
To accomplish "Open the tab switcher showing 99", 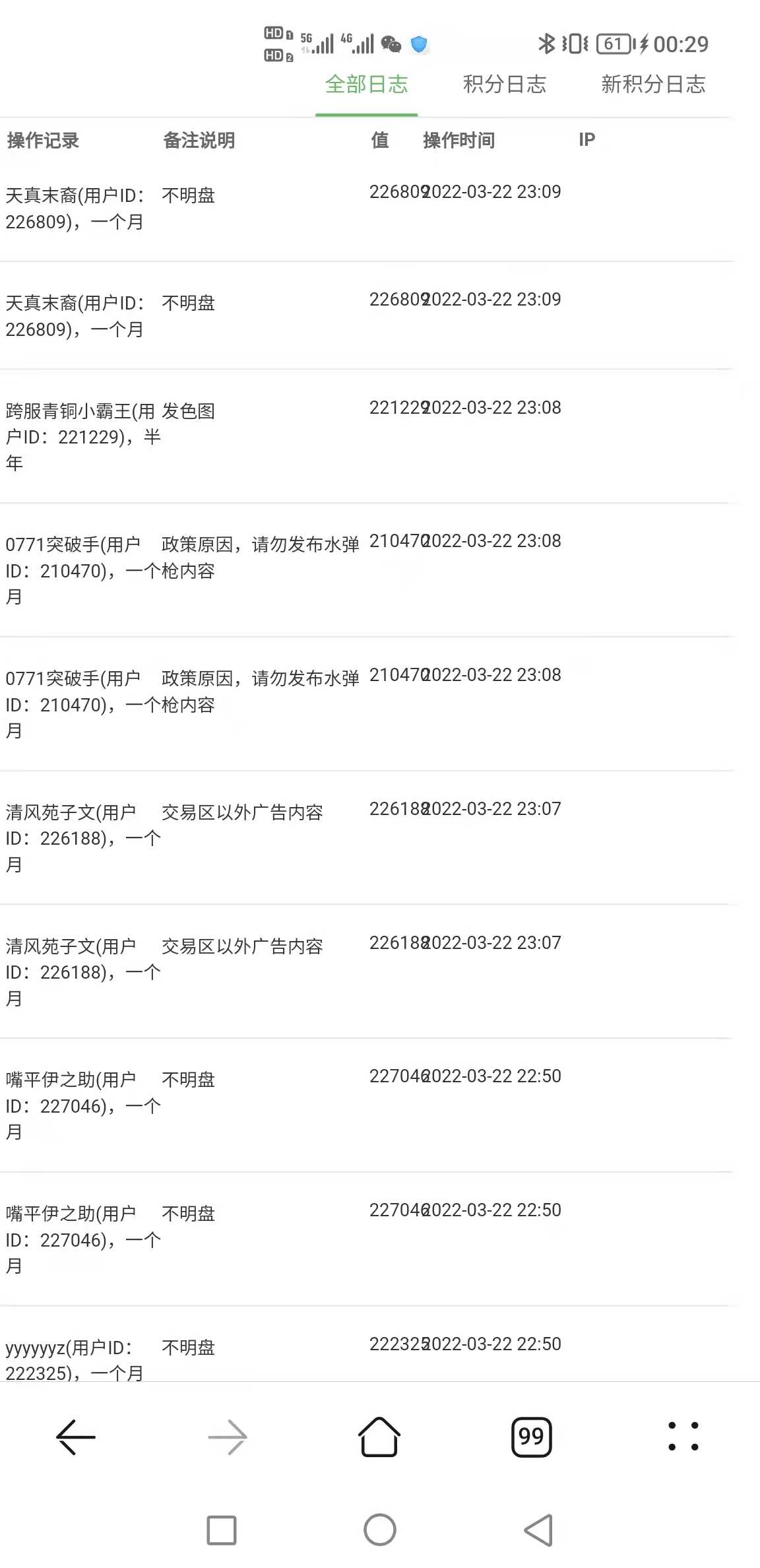I will click(531, 1437).
